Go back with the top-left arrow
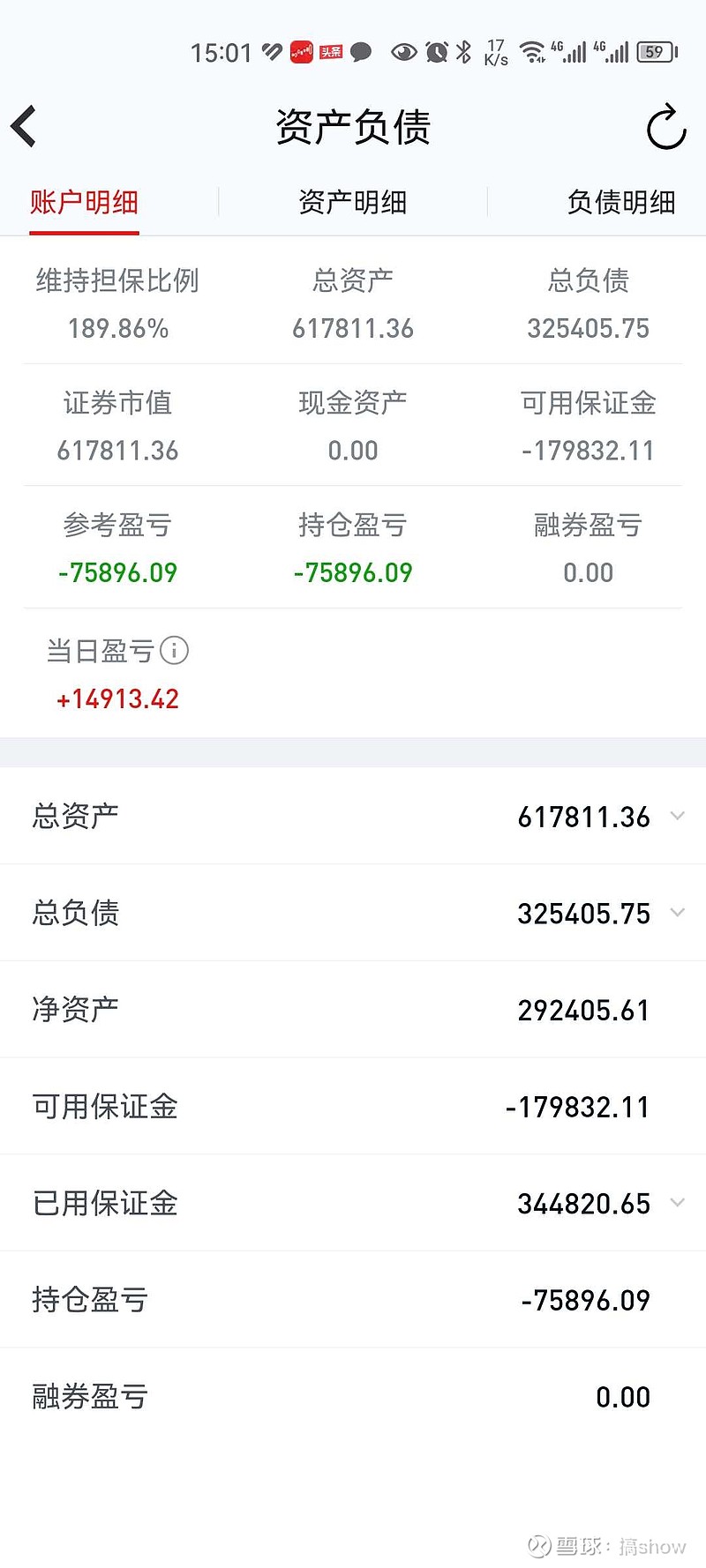The height and width of the screenshot is (1568, 706). [x=24, y=127]
